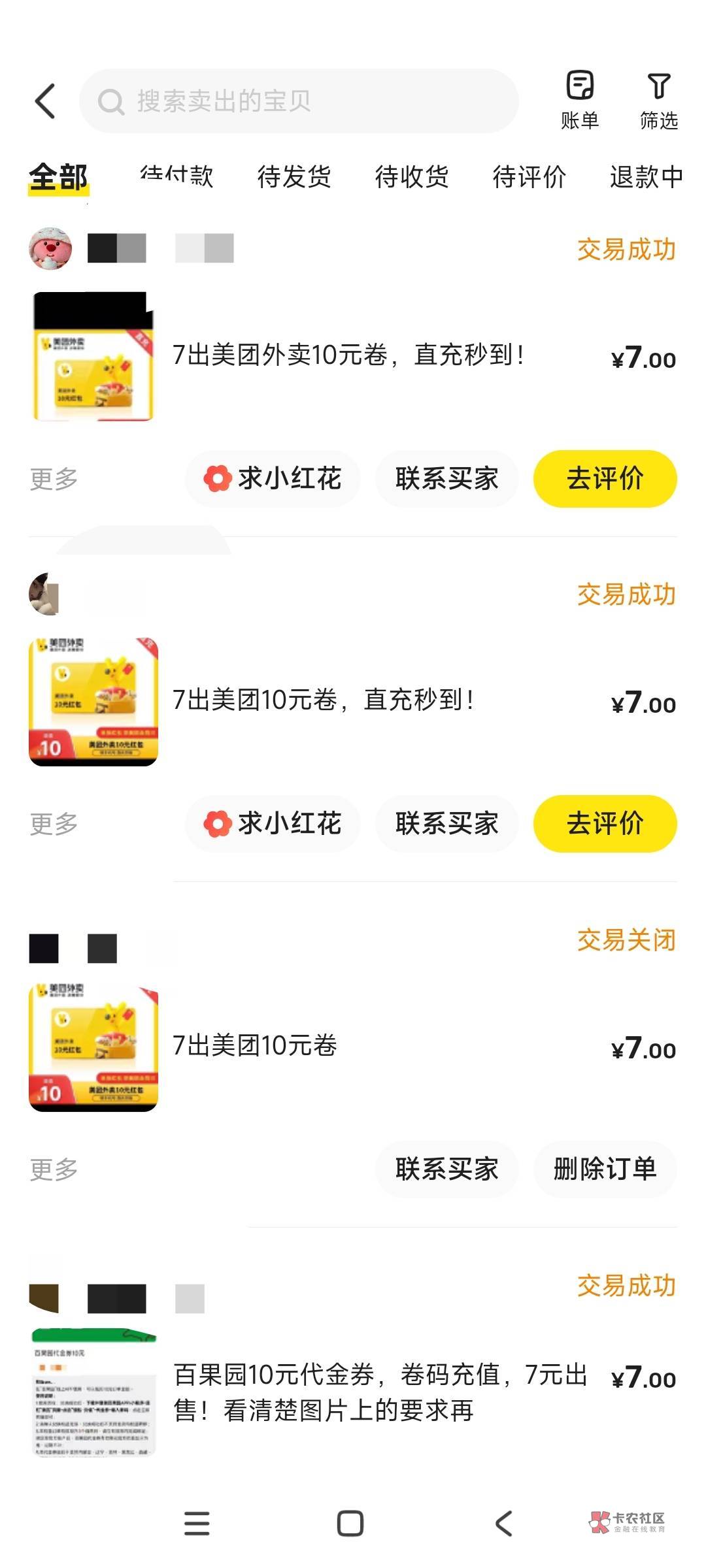Screen dimensions: 706x1568
Task: Open the 账单 bill page
Action: 579,100
